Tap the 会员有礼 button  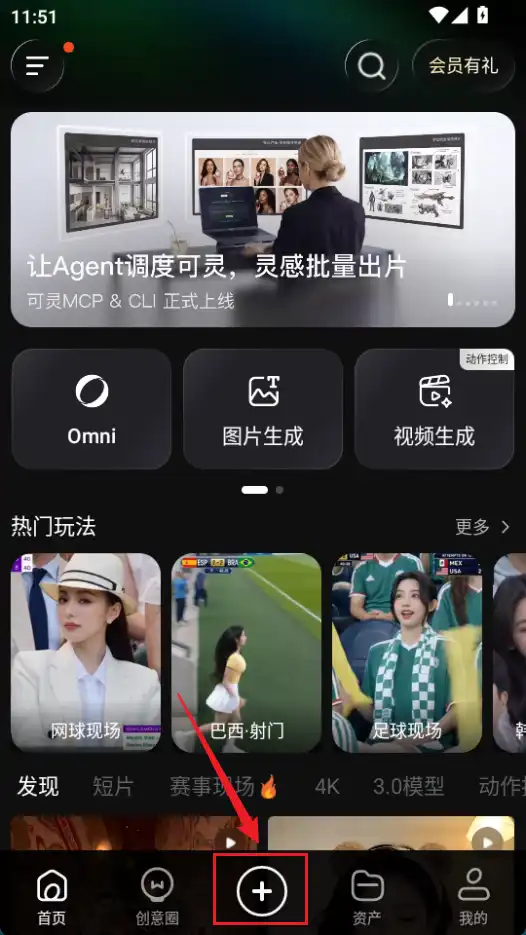click(x=463, y=66)
